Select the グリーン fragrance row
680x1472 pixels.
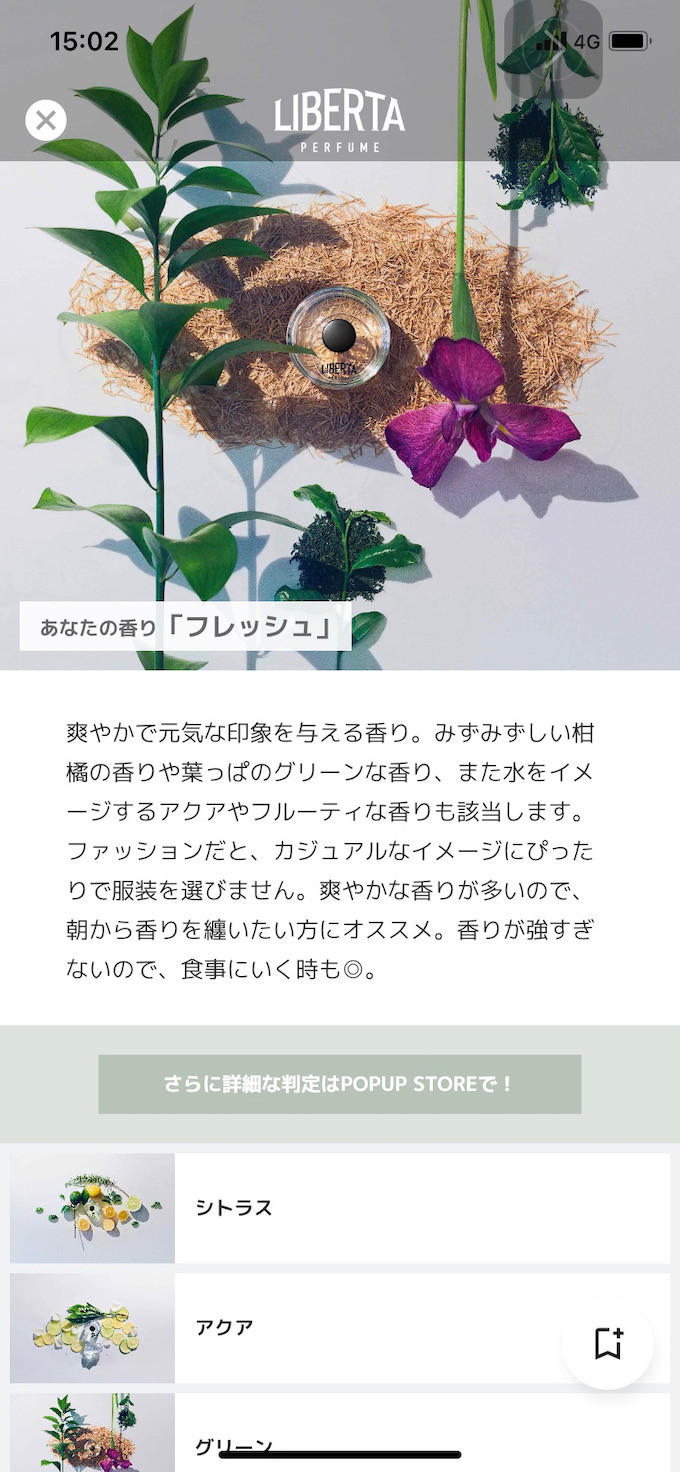(340, 1432)
